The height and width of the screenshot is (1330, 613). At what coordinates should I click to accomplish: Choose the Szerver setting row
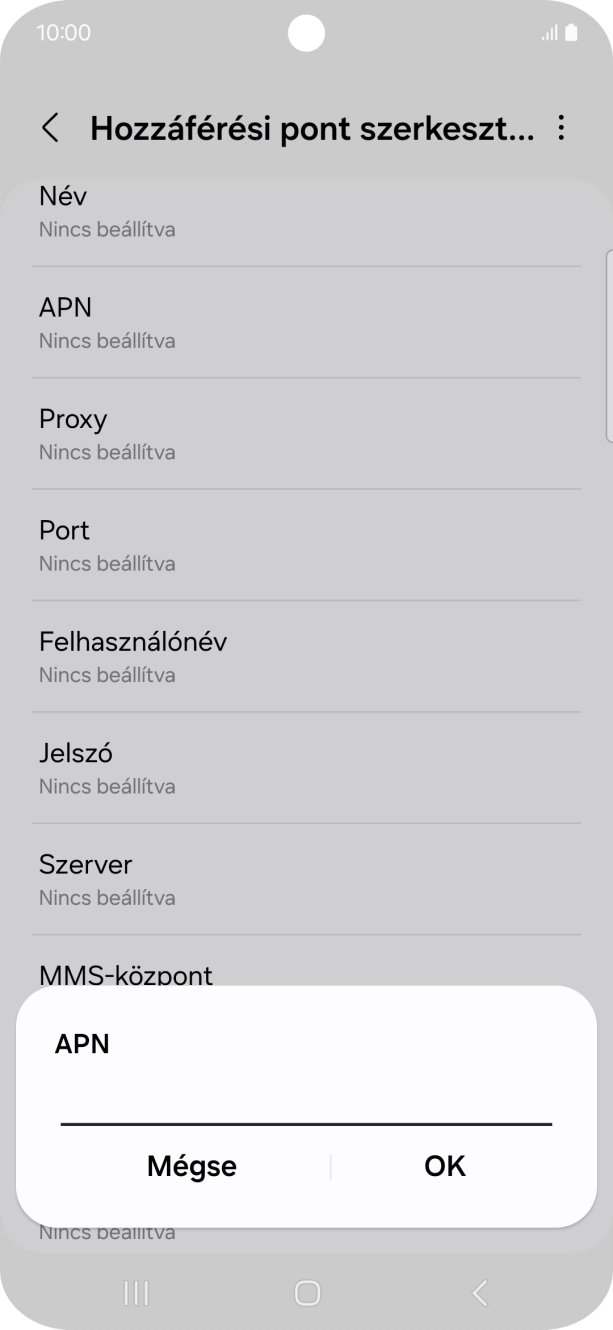point(306,880)
